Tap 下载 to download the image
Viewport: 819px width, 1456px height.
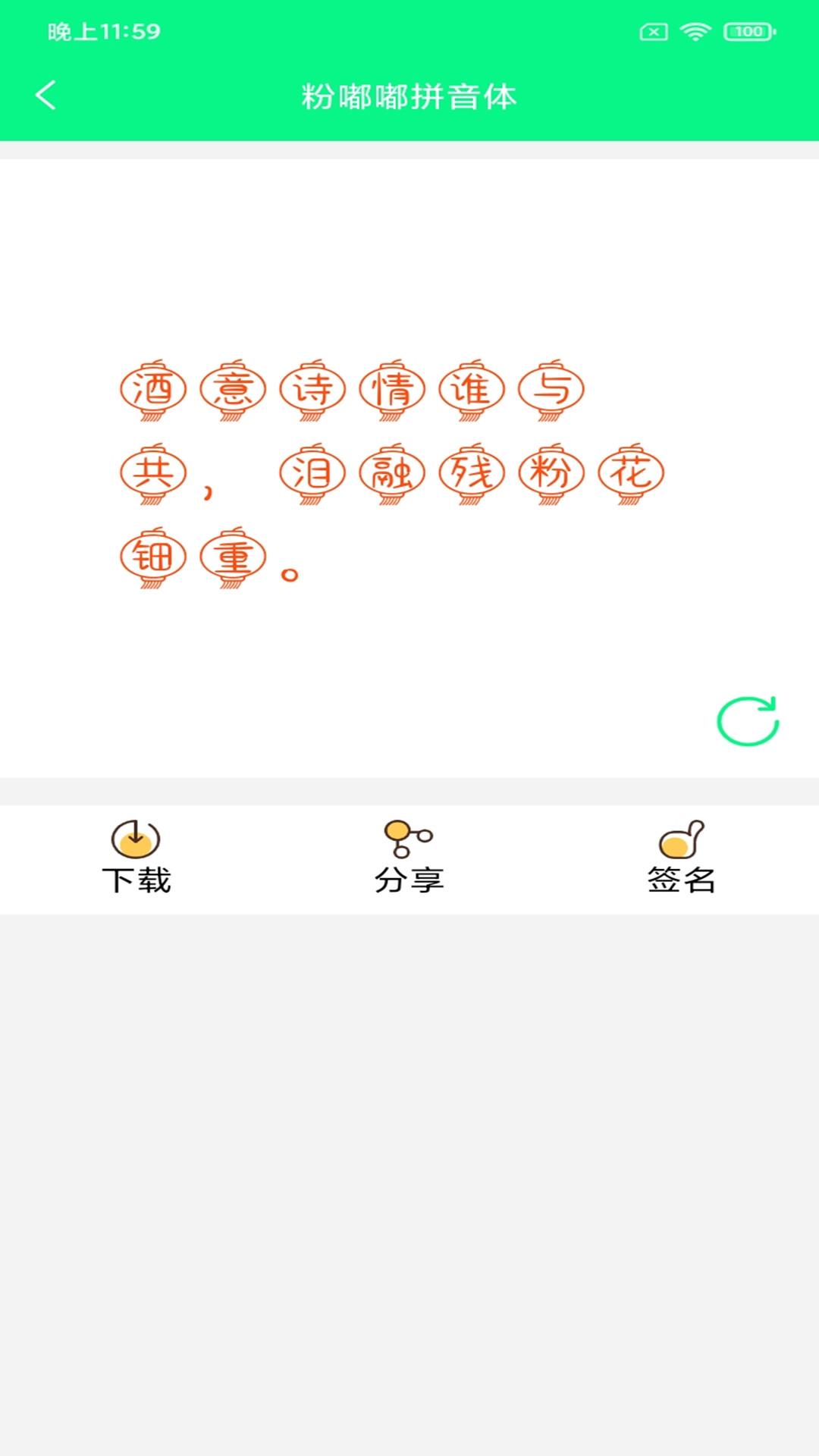136,858
